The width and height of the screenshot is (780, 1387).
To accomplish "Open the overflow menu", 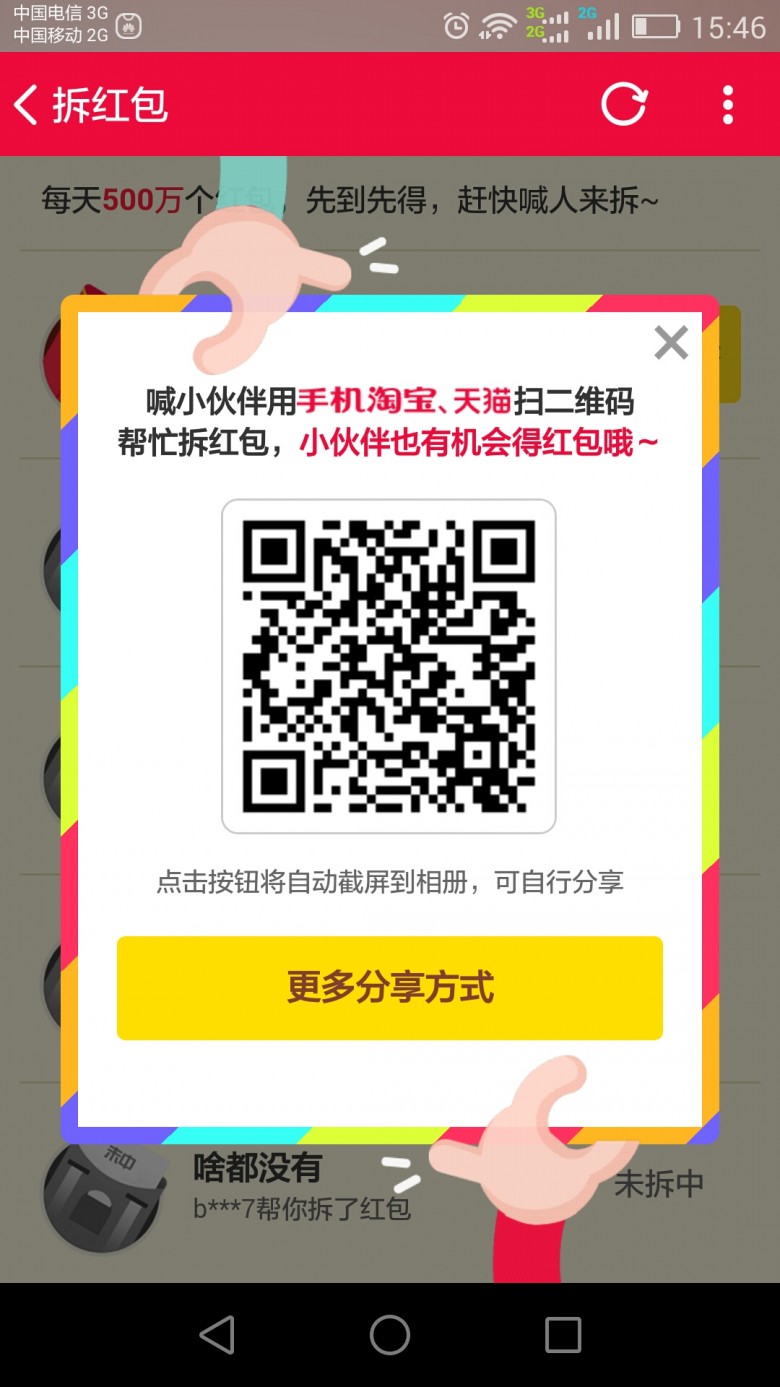I will coord(728,104).
